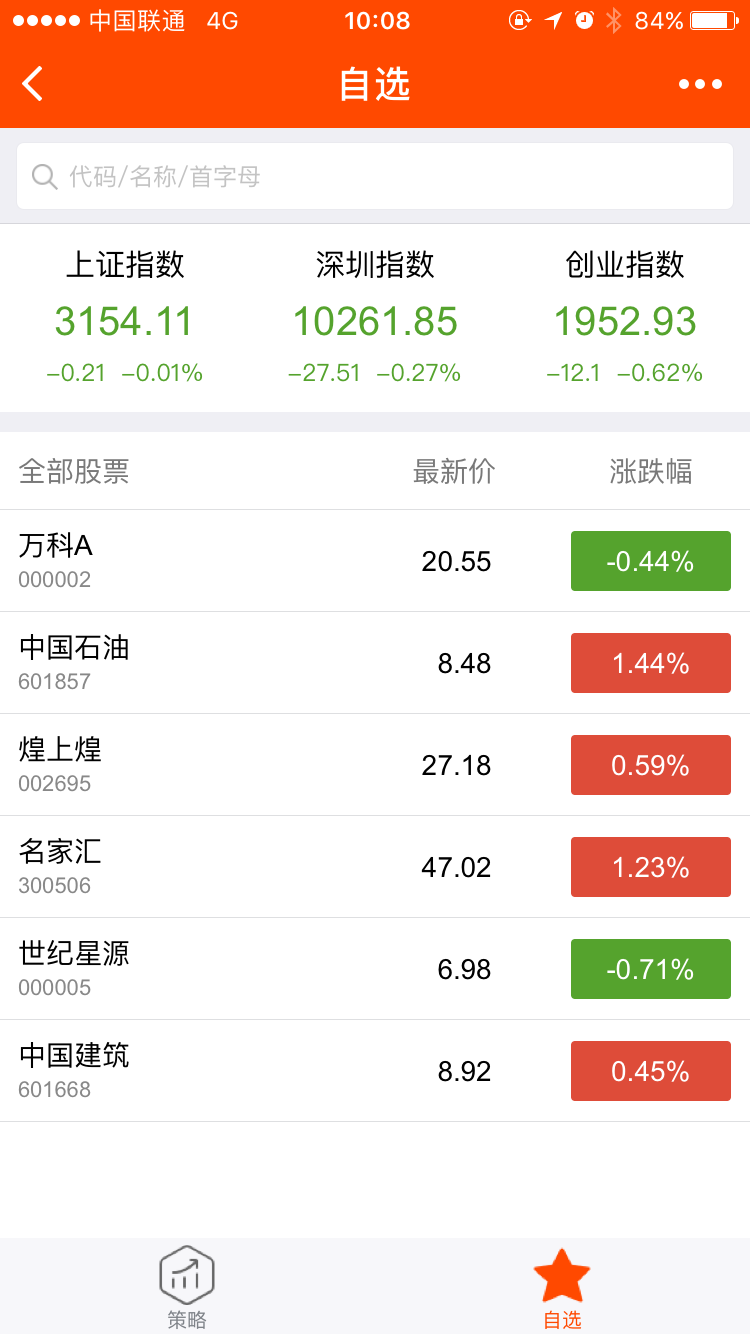
Task: Tap the stock code/name search field
Action: (375, 177)
